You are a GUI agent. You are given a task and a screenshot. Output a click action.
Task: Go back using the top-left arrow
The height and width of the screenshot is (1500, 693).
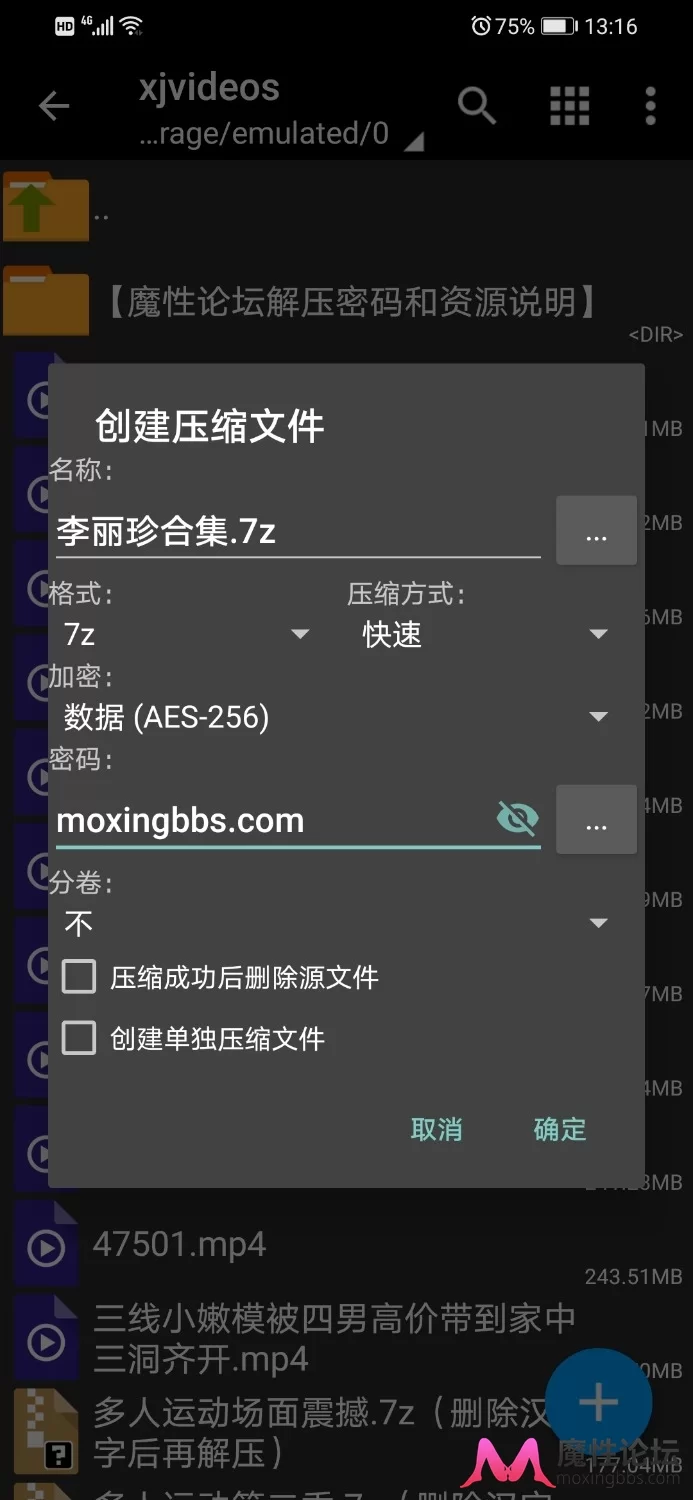pyautogui.click(x=54, y=106)
